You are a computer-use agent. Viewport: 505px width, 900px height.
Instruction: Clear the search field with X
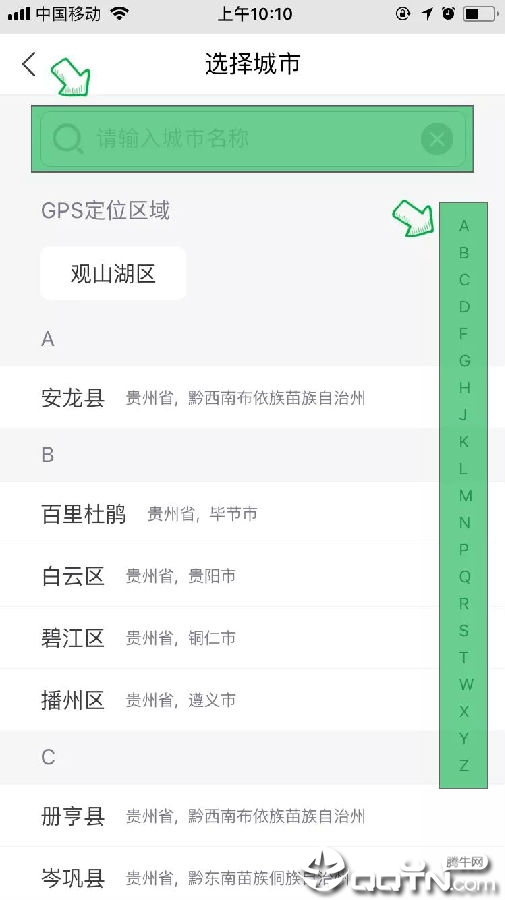pos(437,139)
